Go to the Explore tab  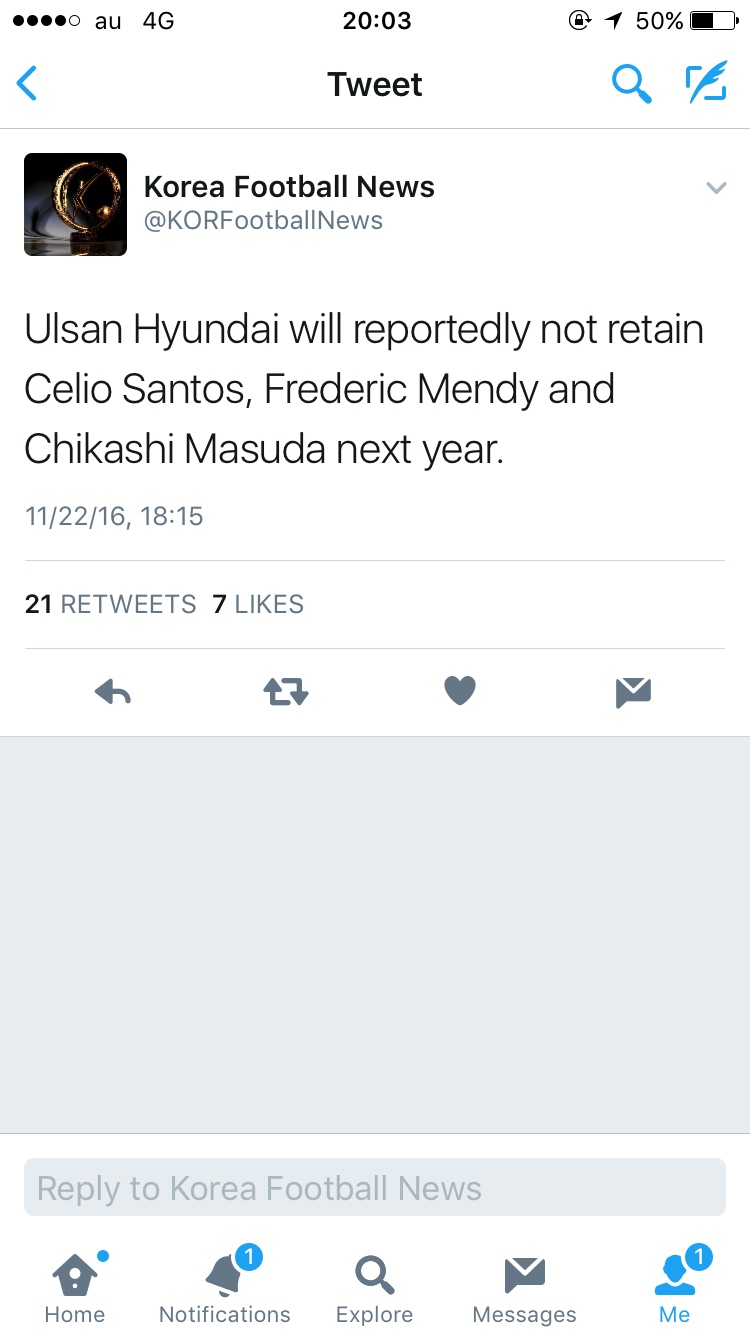pos(375,1286)
